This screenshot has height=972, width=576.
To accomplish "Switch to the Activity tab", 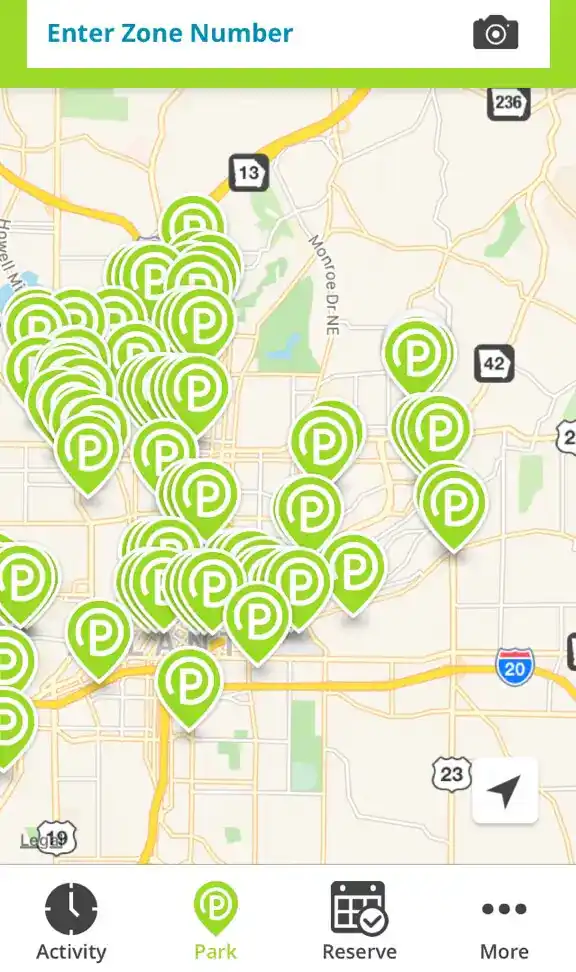I will (71, 921).
